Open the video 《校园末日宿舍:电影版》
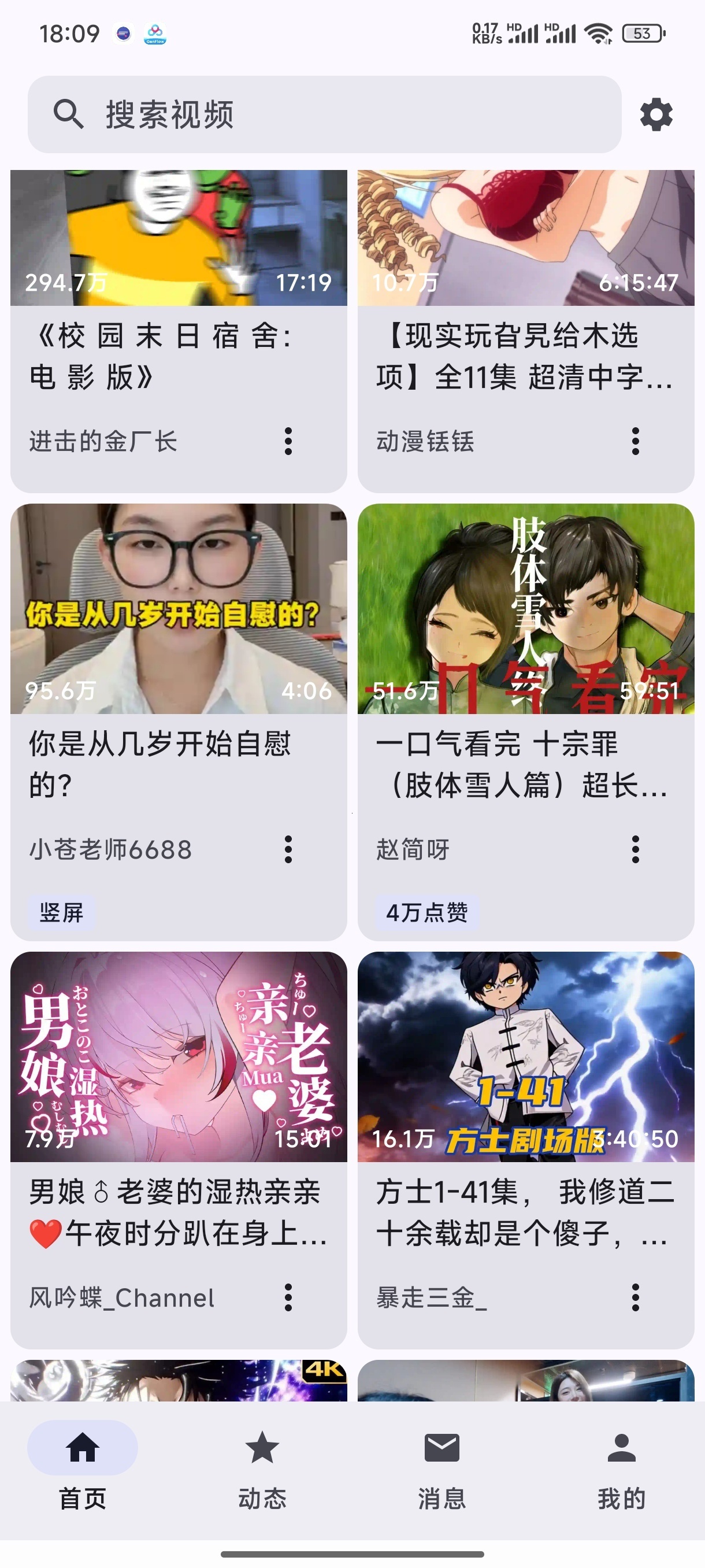Screen dimensions: 705x1568 (179, 331)
